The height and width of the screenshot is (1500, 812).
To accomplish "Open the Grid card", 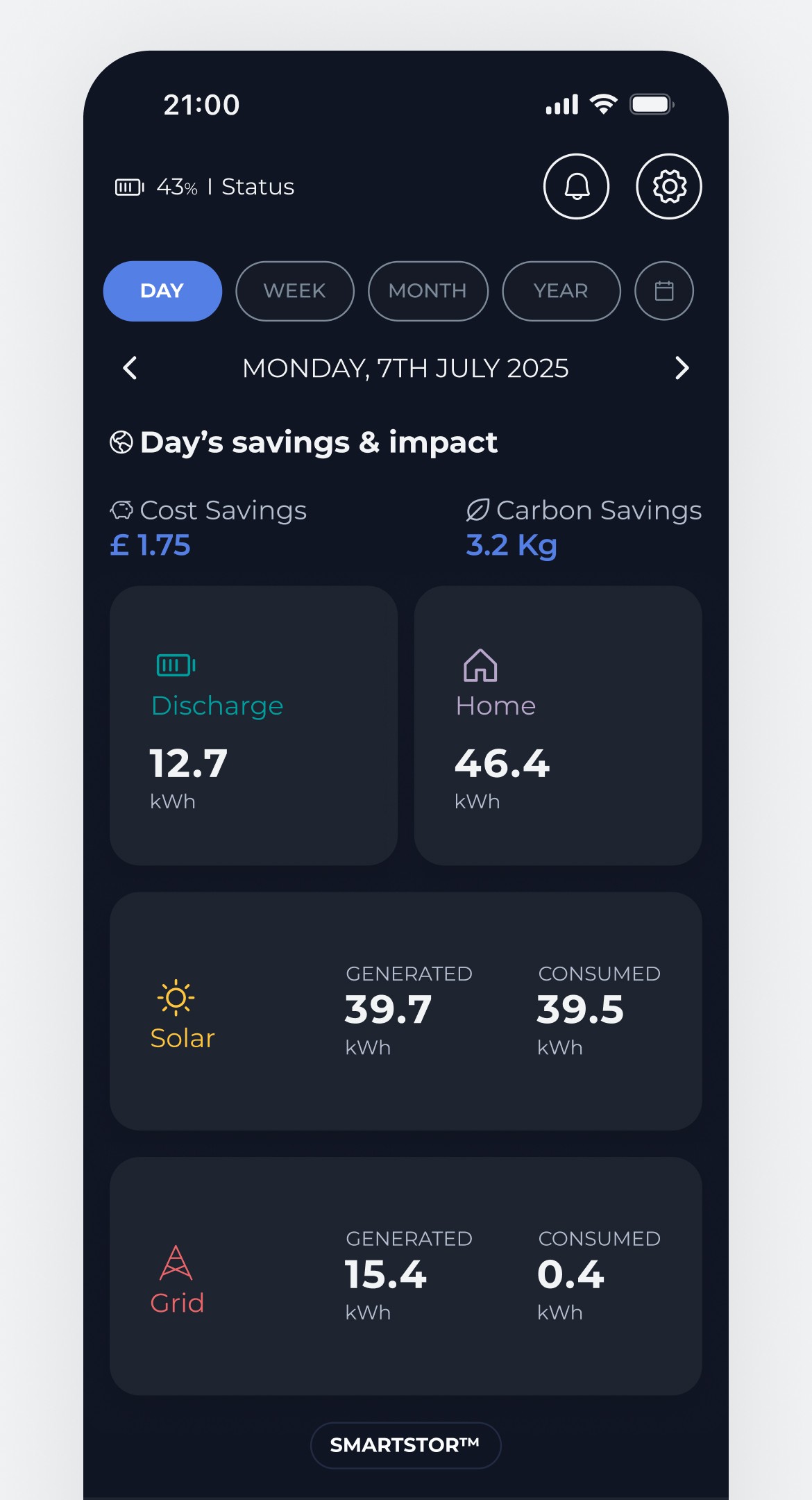I will (x=406, y=1276).
